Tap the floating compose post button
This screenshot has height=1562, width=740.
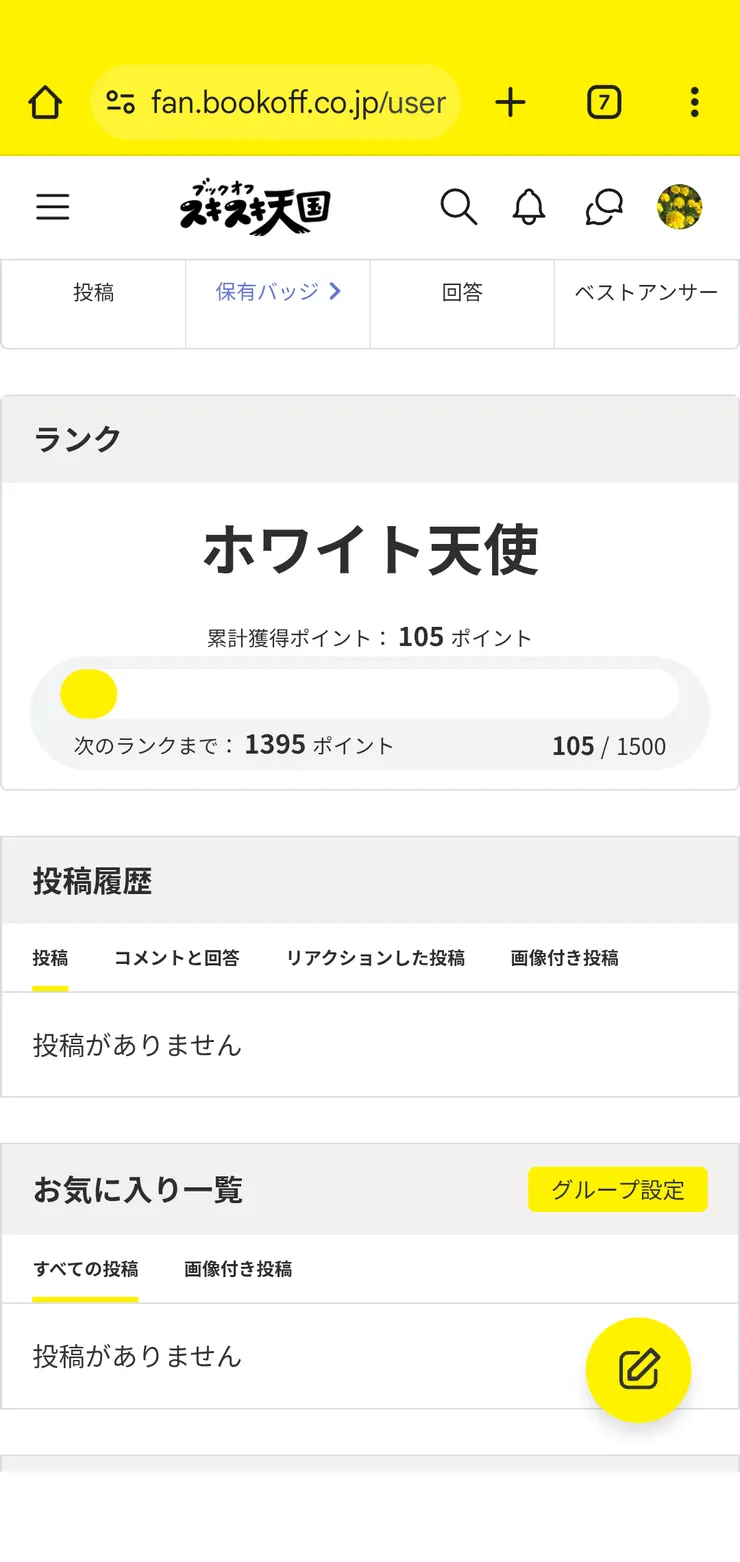click(639, 1370)
